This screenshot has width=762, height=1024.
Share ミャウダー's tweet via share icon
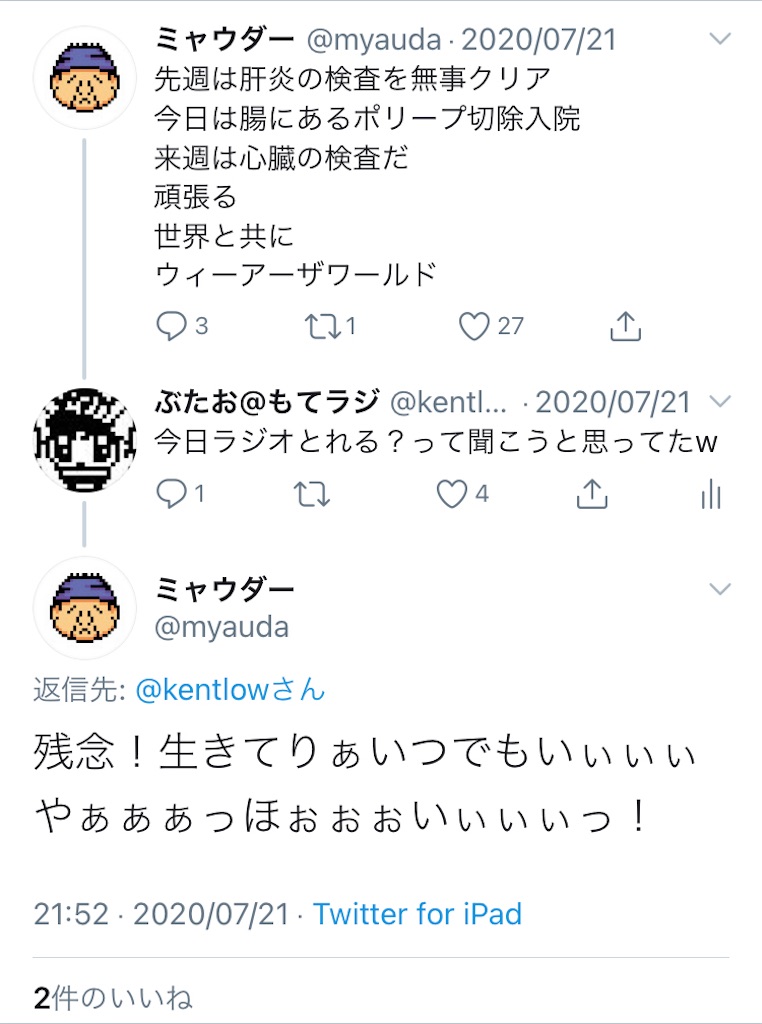[x=624, y=325]
